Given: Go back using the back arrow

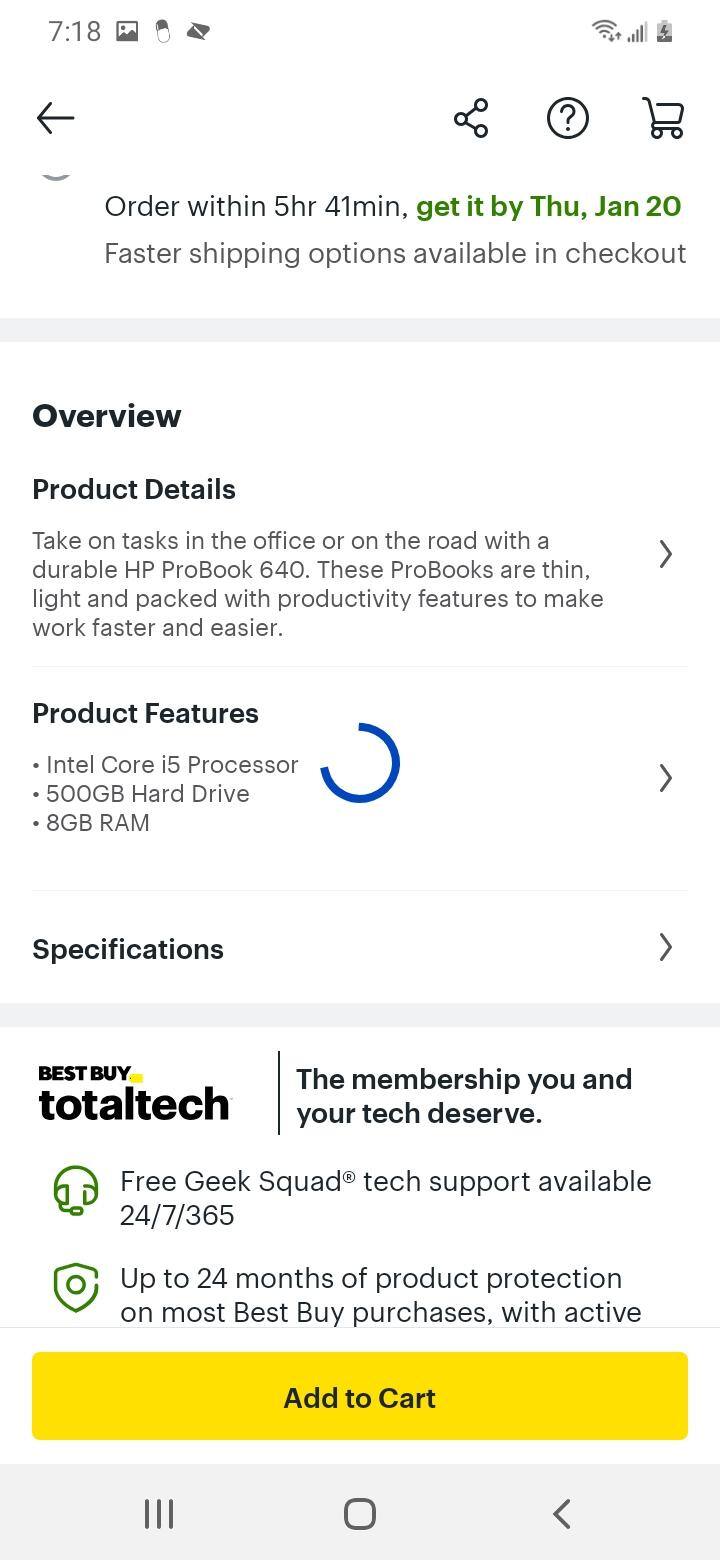Looking at the screenshot, I should click(55, 118).
